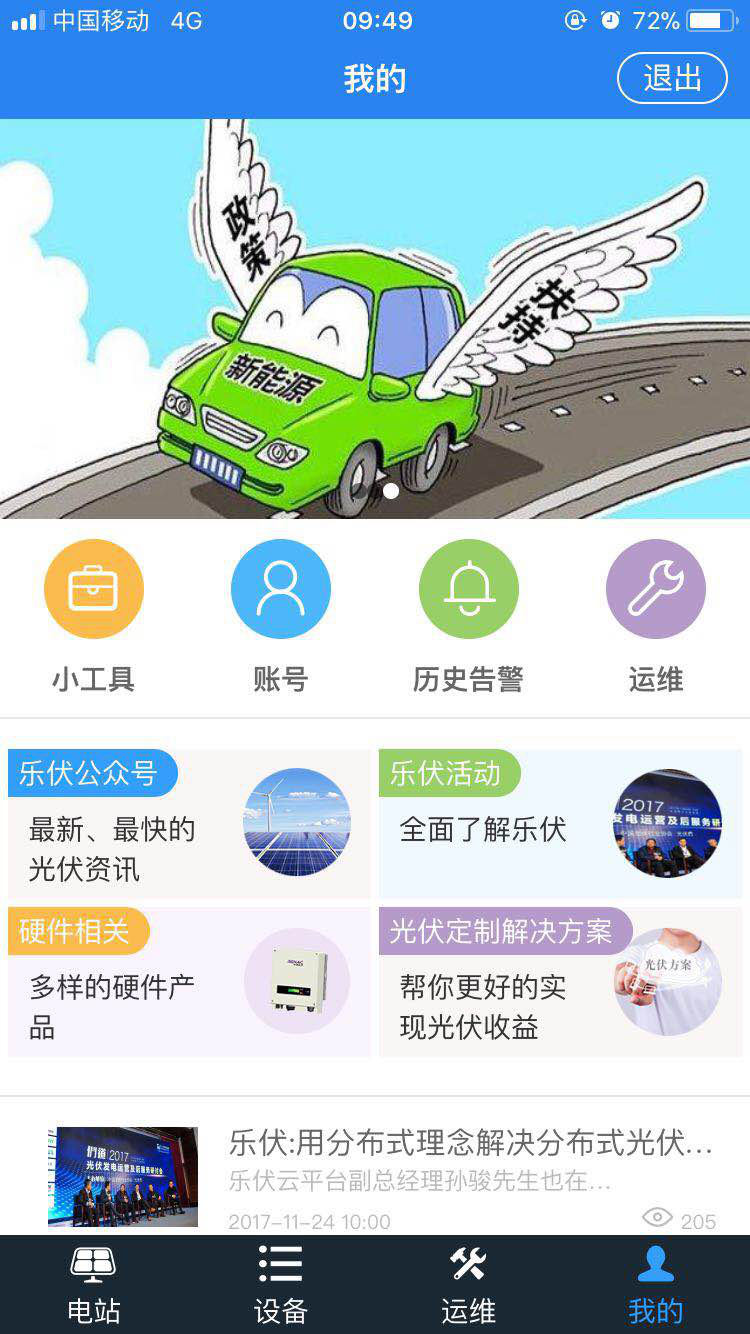Open the 硬件相关 hardware card
750x1334 pixels.
pyautogui.click(x=189, y=982)
